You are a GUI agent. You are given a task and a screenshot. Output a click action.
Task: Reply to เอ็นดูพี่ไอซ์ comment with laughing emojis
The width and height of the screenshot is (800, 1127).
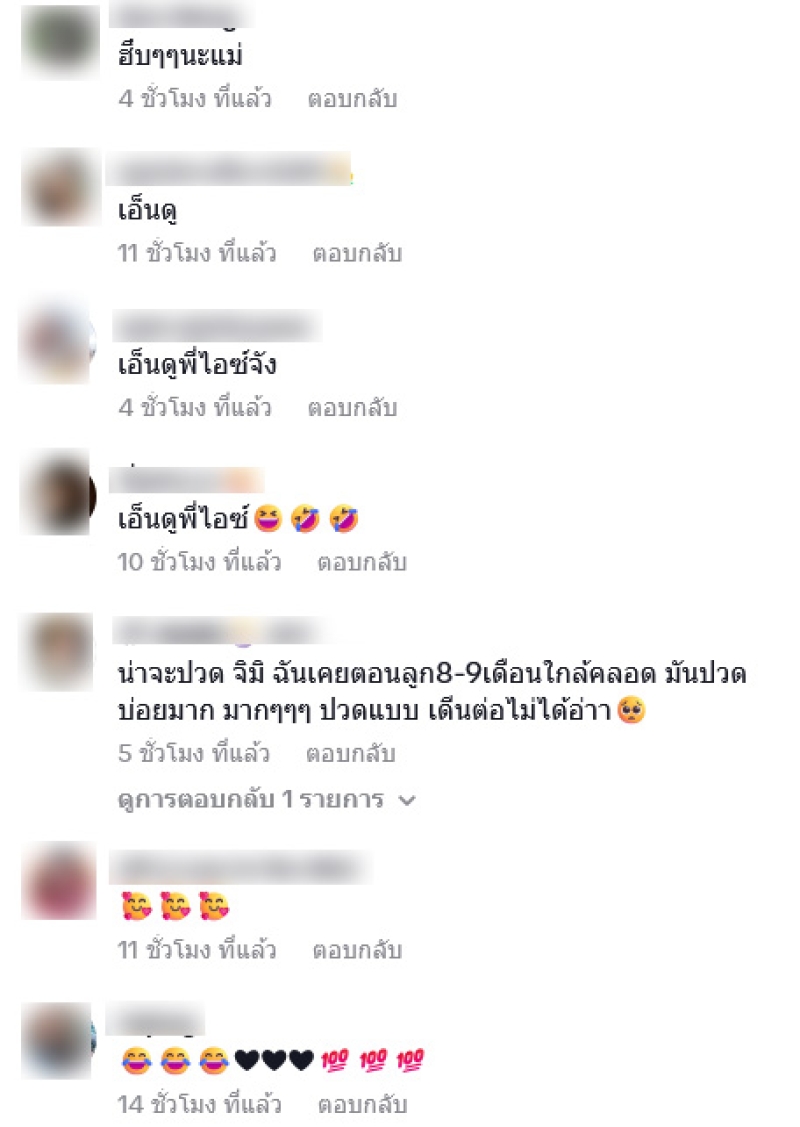tap(362, 562)
